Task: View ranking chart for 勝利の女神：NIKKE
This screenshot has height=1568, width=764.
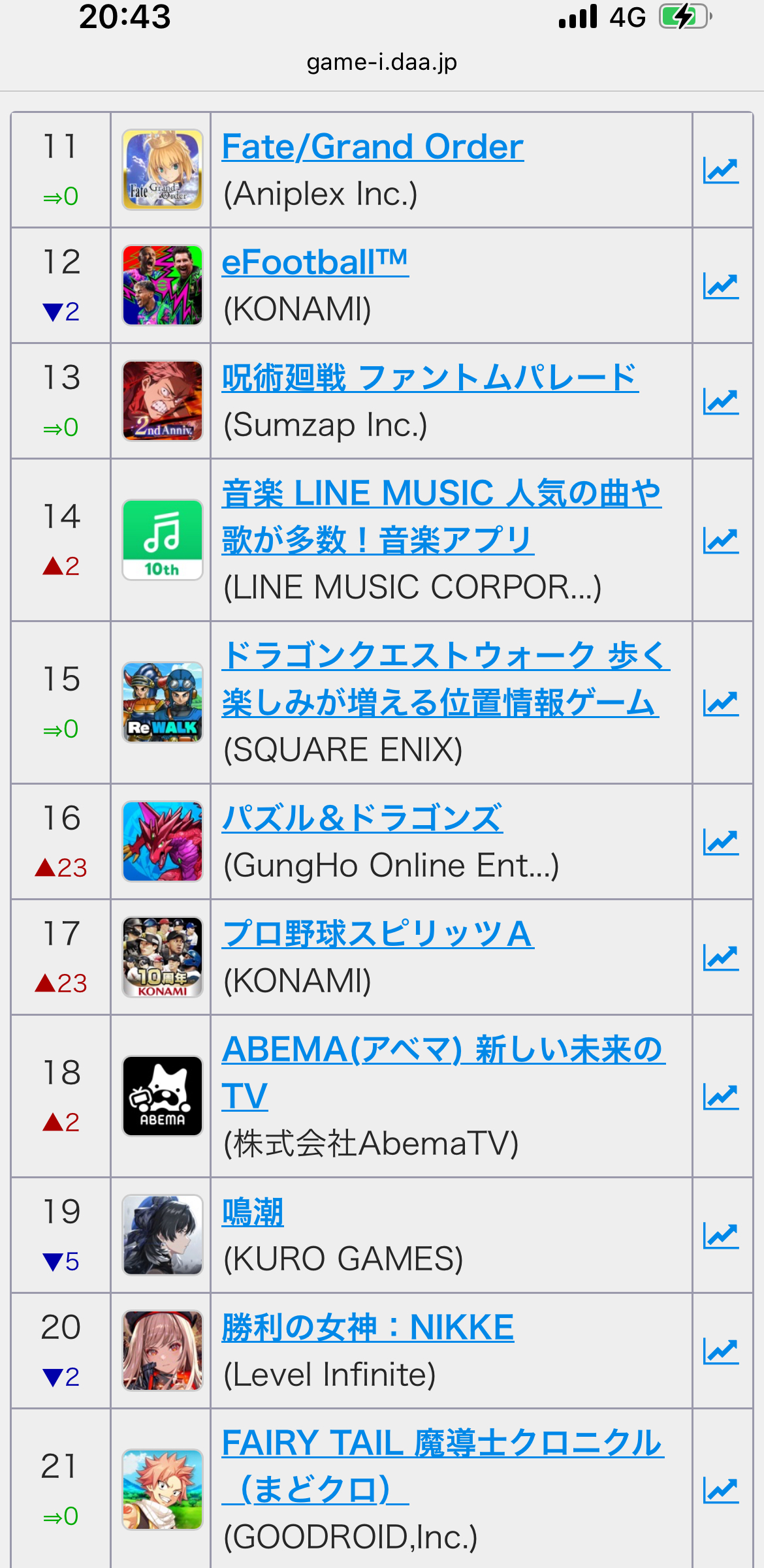Action: (721, 1351)
